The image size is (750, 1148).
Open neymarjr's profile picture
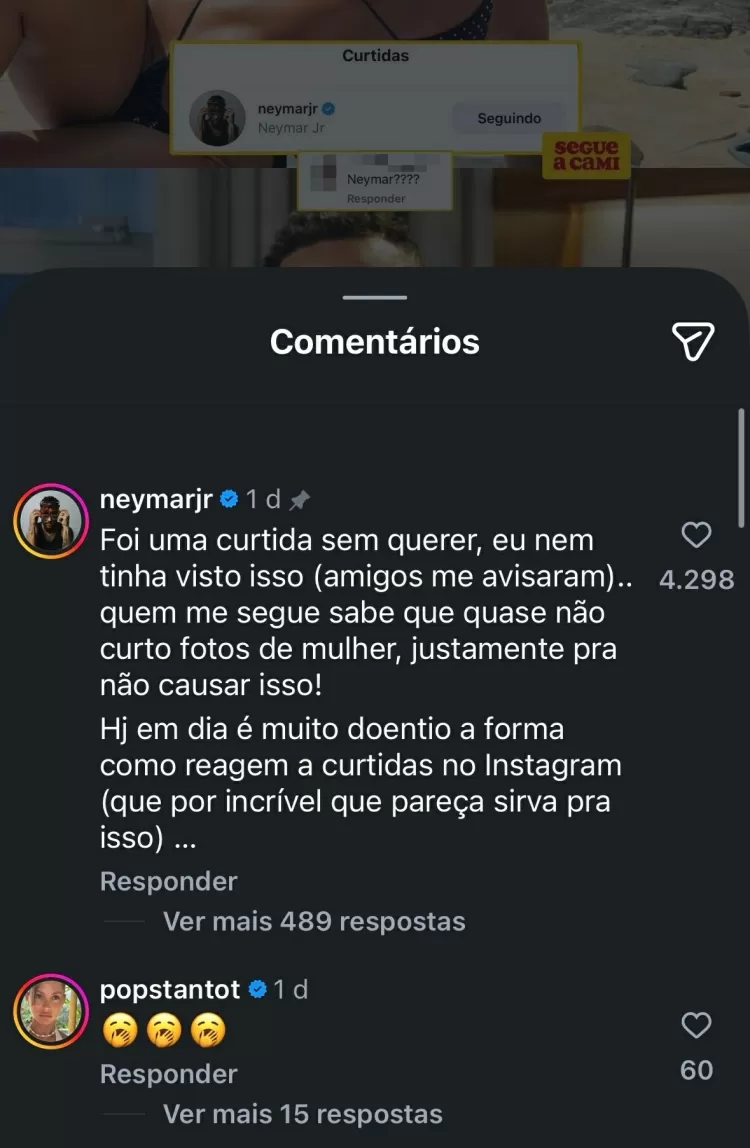(x=46, y=520)
